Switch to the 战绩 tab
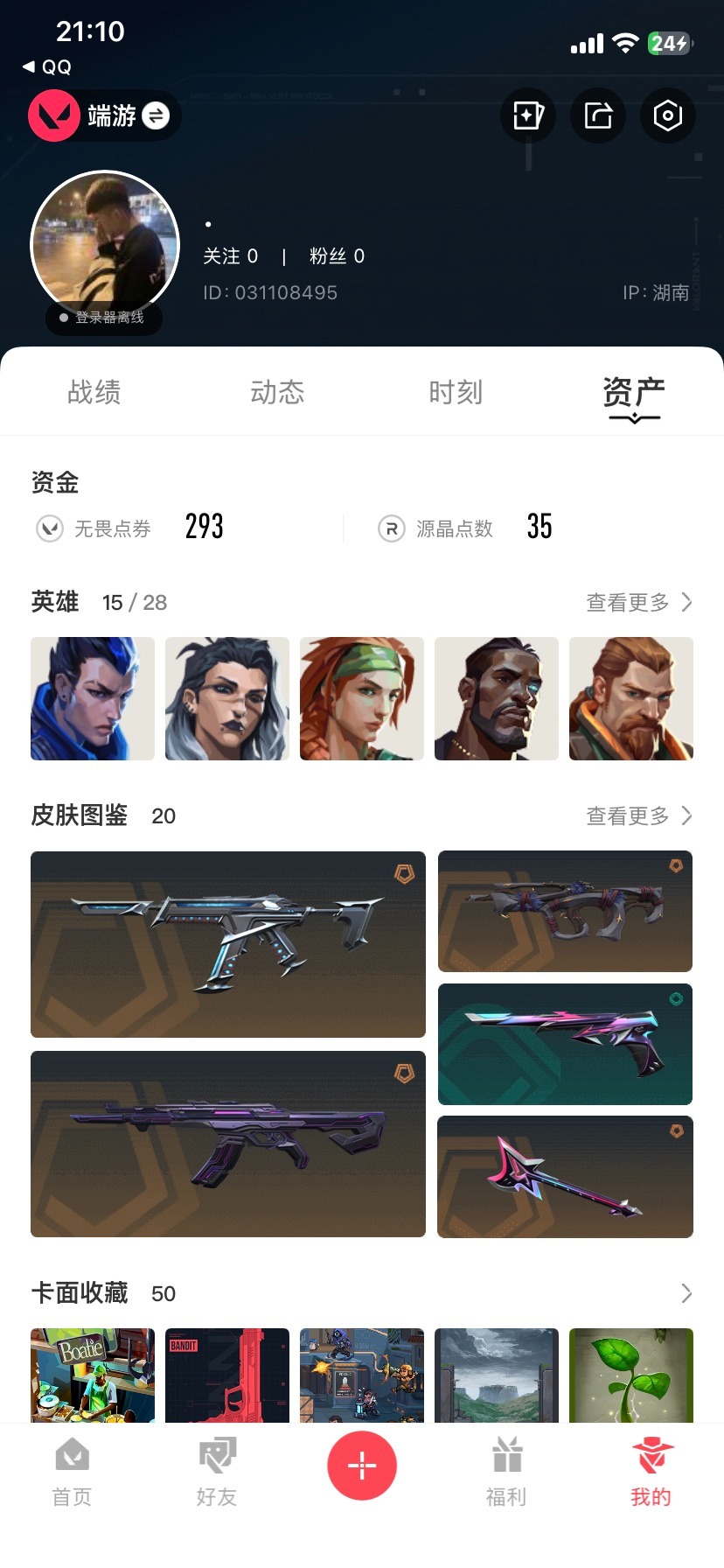724x1568 pixels. pos(94,392)
